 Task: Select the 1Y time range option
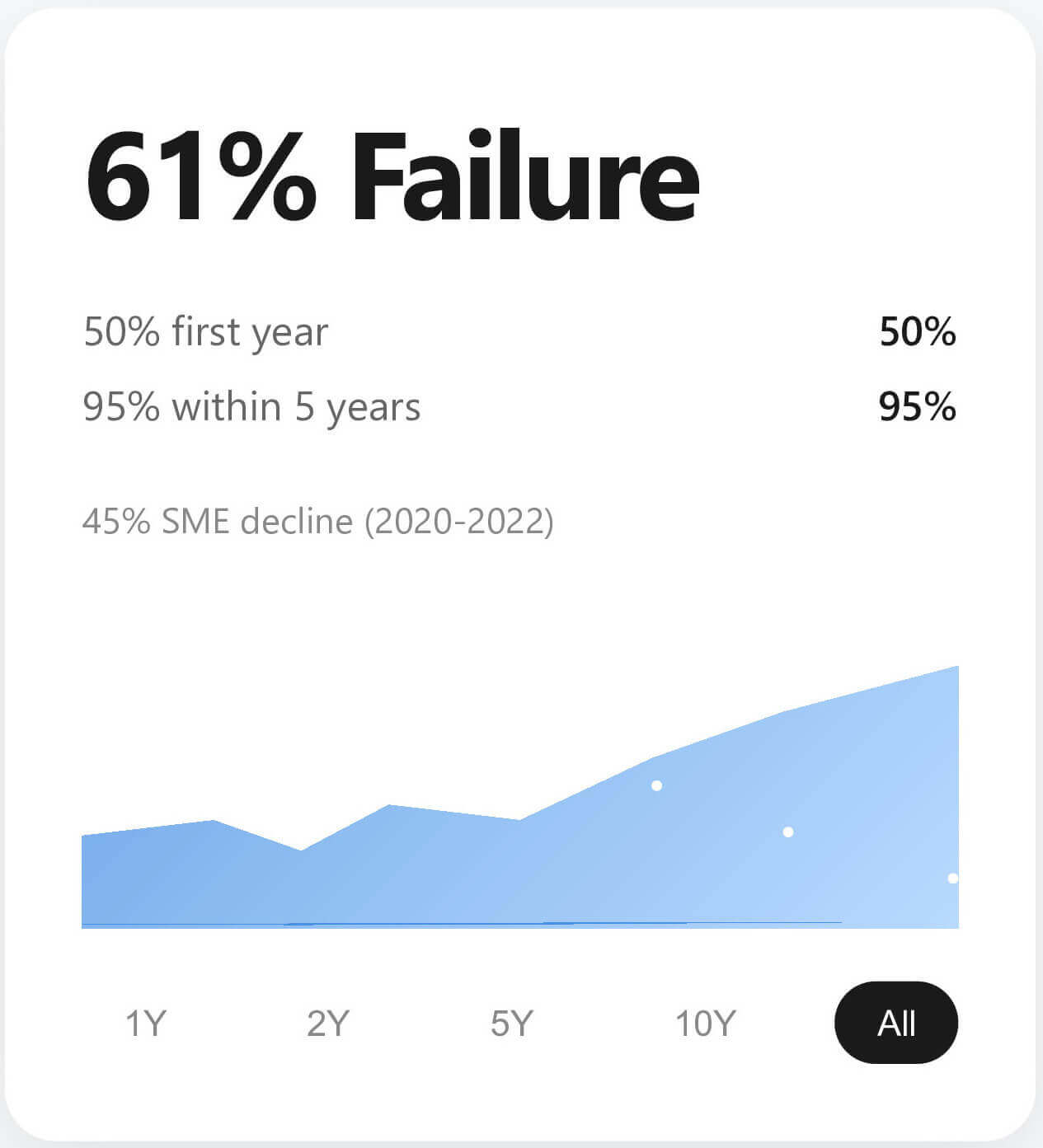(147, 1023)
